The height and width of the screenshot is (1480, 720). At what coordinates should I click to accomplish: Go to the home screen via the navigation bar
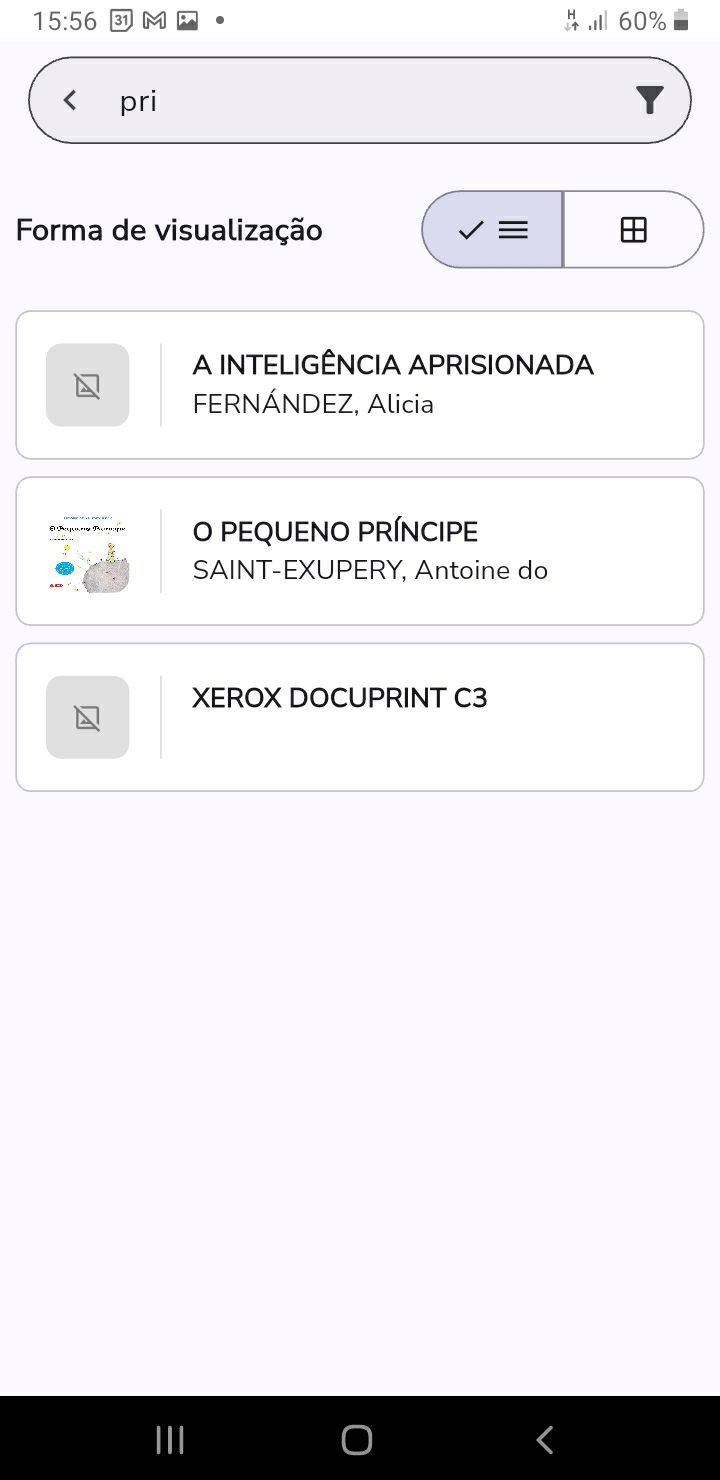click(x=357, y=1439)
